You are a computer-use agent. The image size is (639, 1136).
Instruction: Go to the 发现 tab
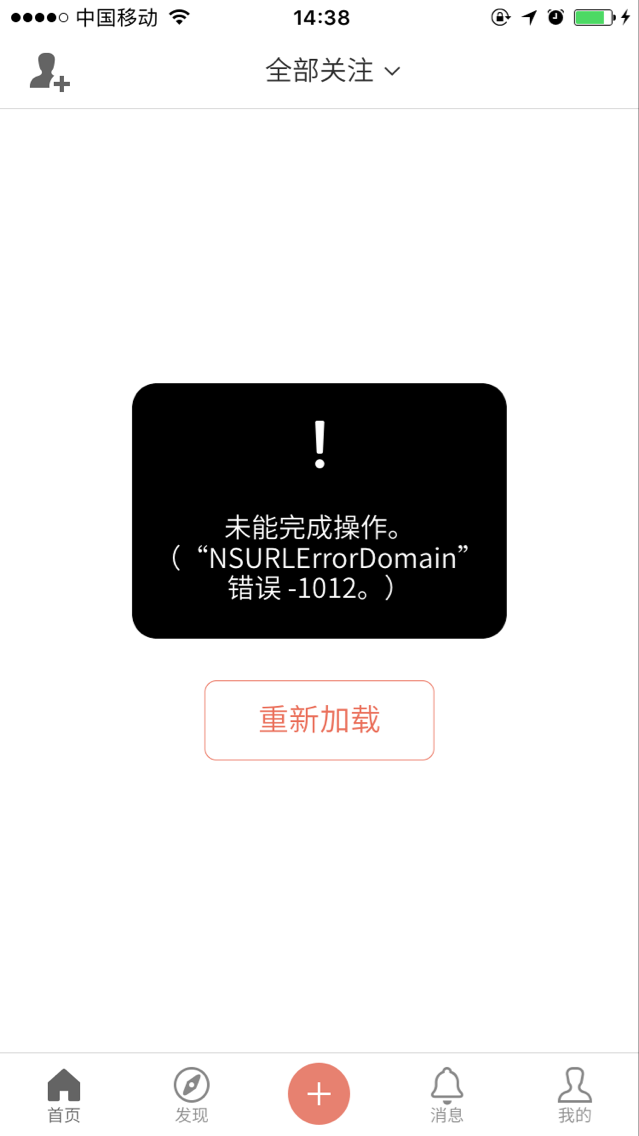(191, 1094)
